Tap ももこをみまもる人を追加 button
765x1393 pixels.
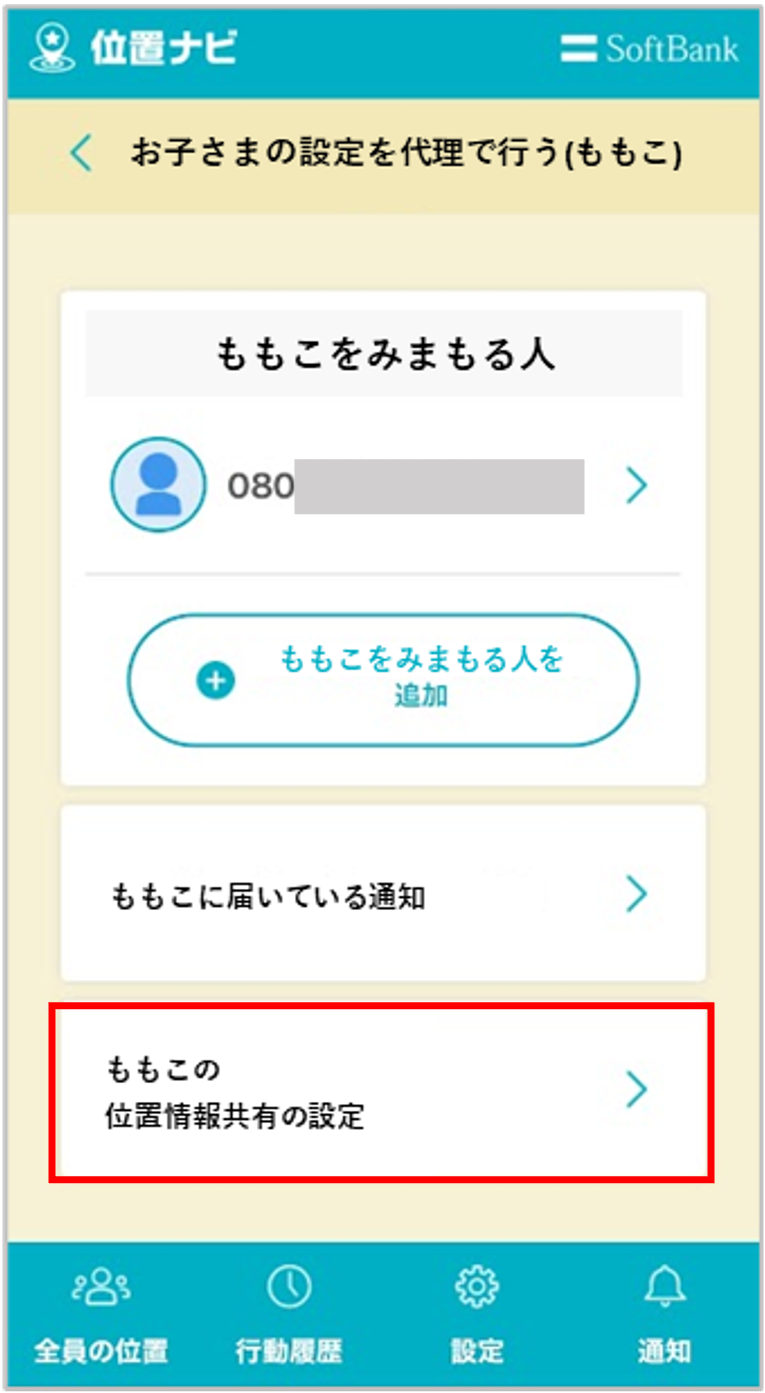coord(382,680)
